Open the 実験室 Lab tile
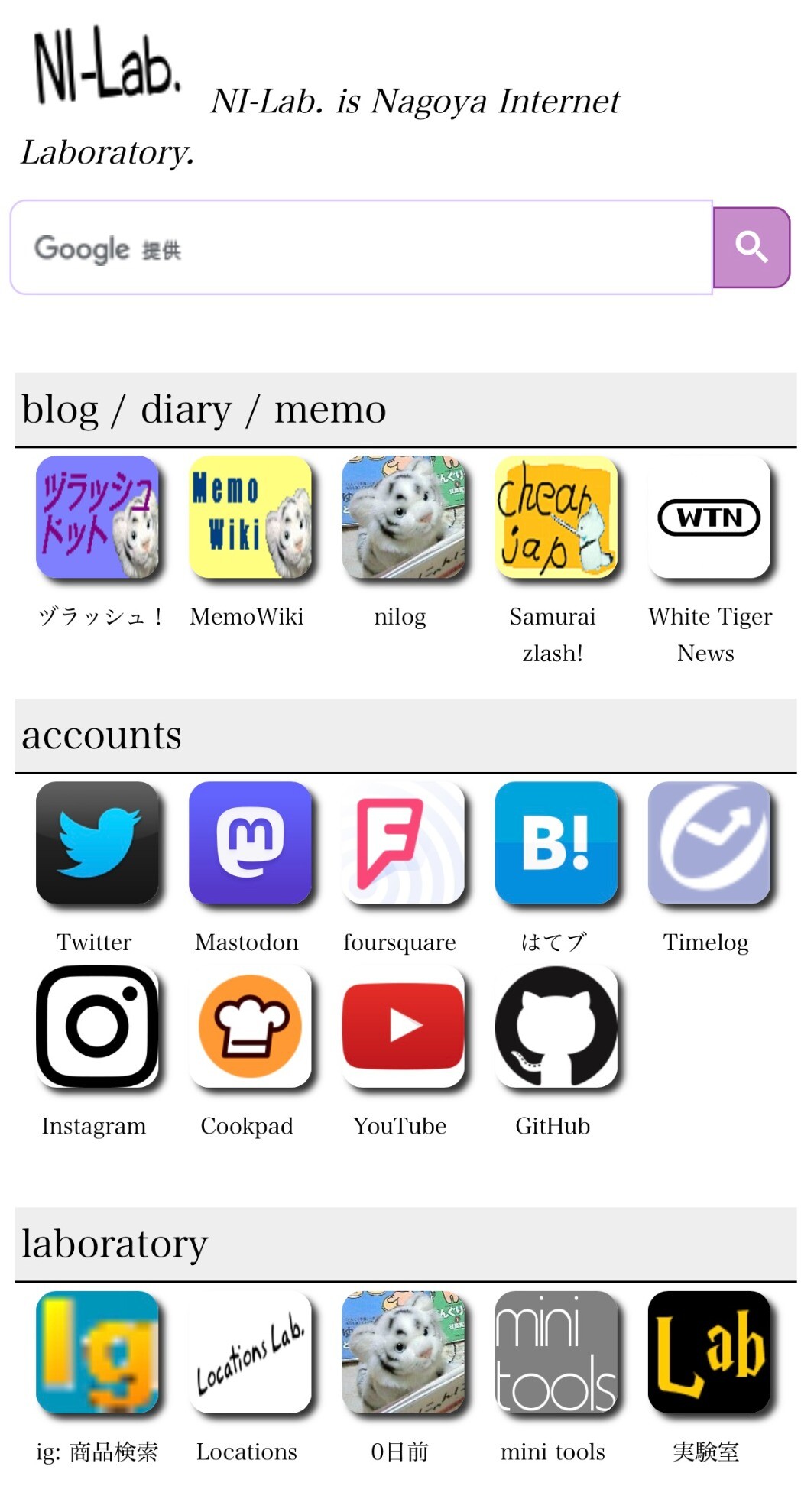 tap(709, 1352)
